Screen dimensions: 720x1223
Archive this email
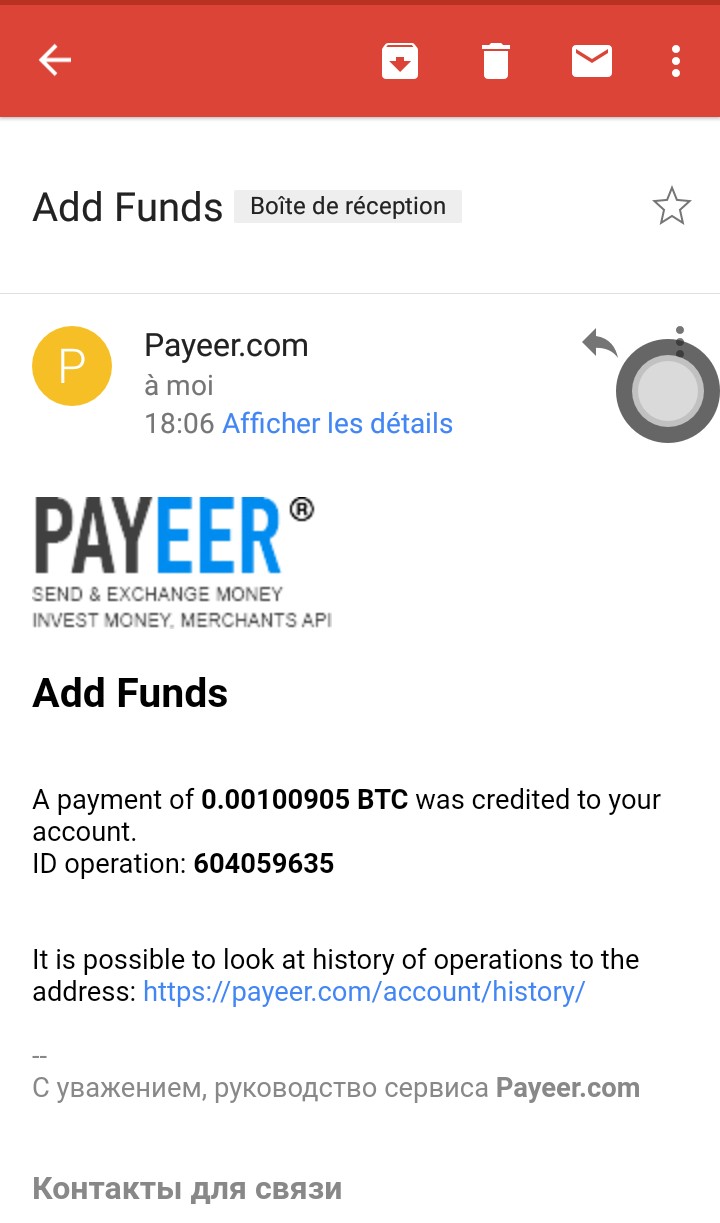[399, 61]
